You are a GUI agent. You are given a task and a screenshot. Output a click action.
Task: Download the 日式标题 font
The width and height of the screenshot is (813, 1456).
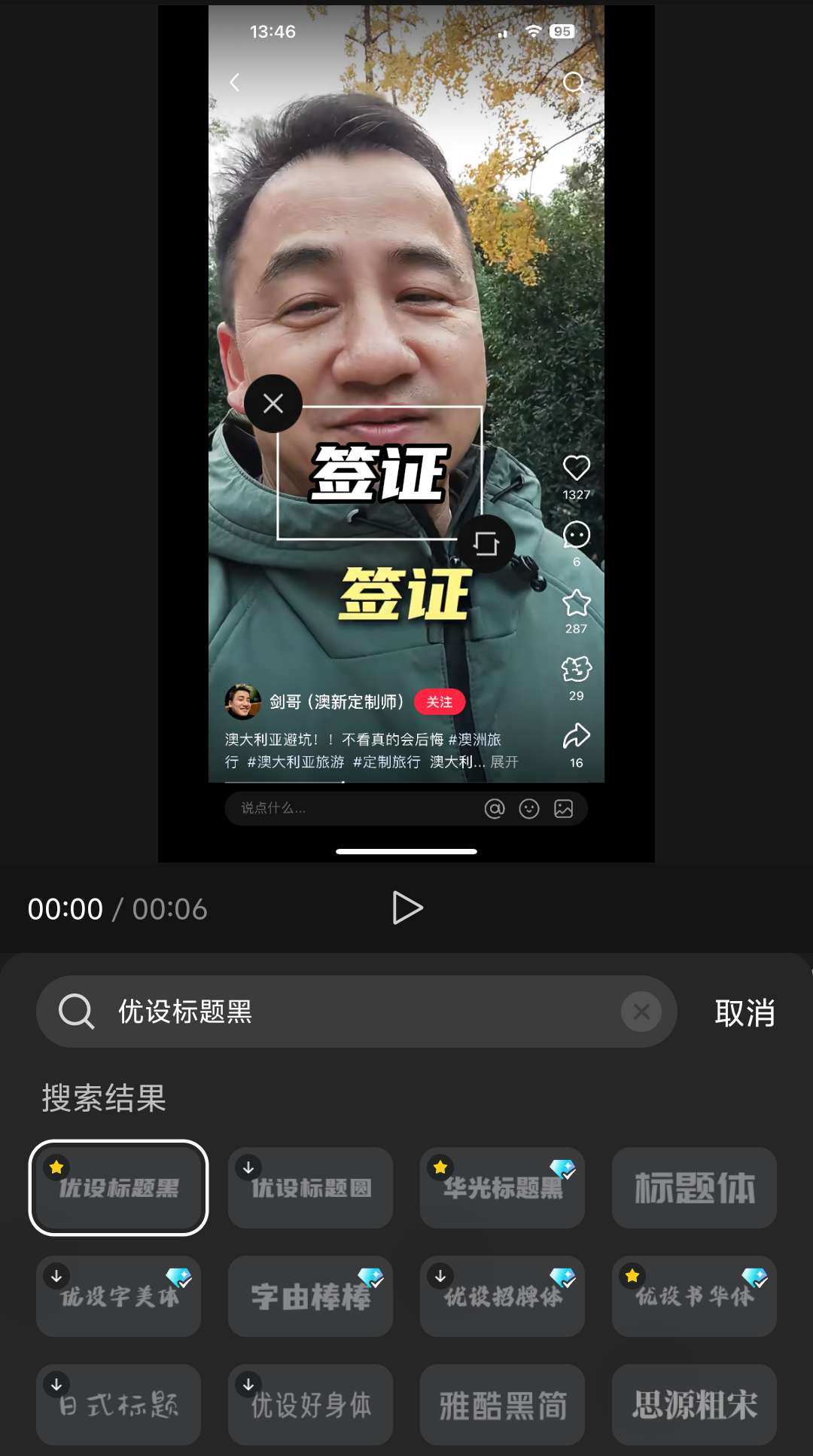pos(119,1405)
